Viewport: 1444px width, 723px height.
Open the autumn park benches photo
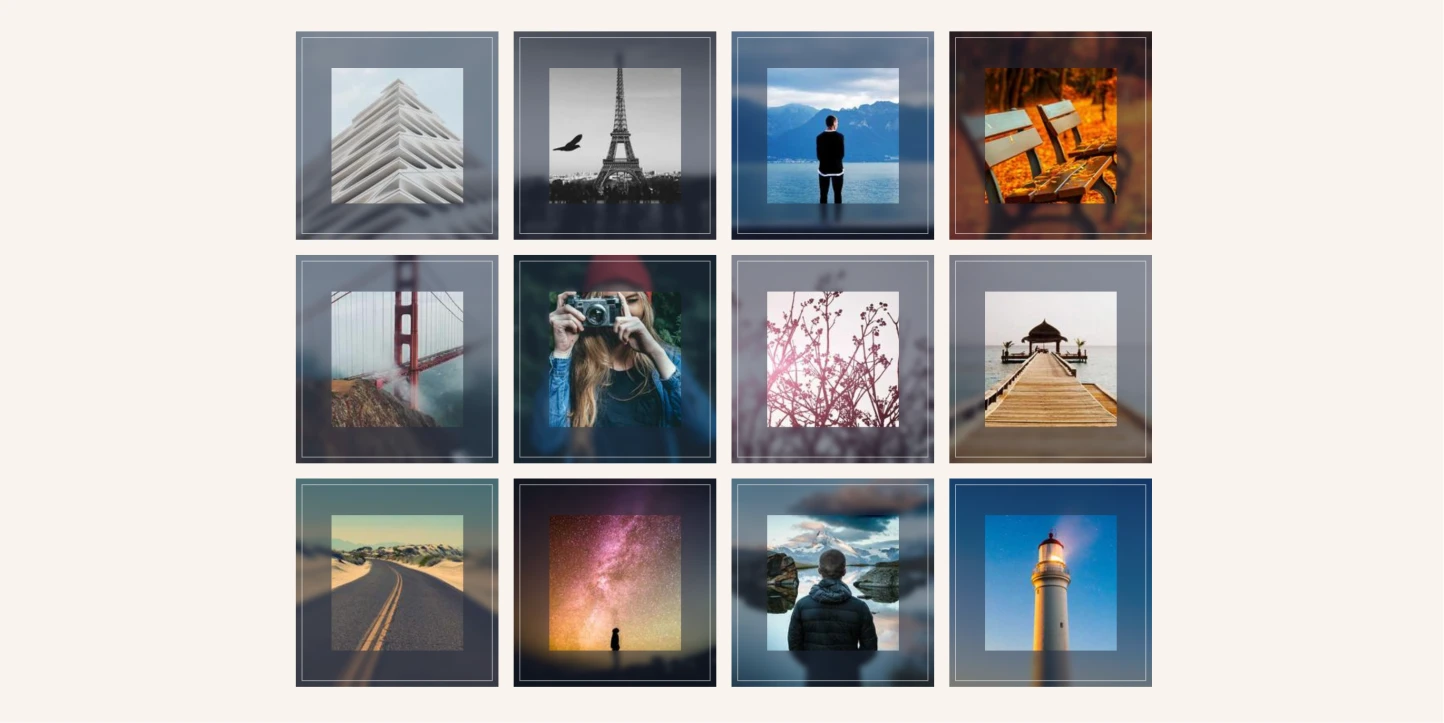pos(1050,135)
